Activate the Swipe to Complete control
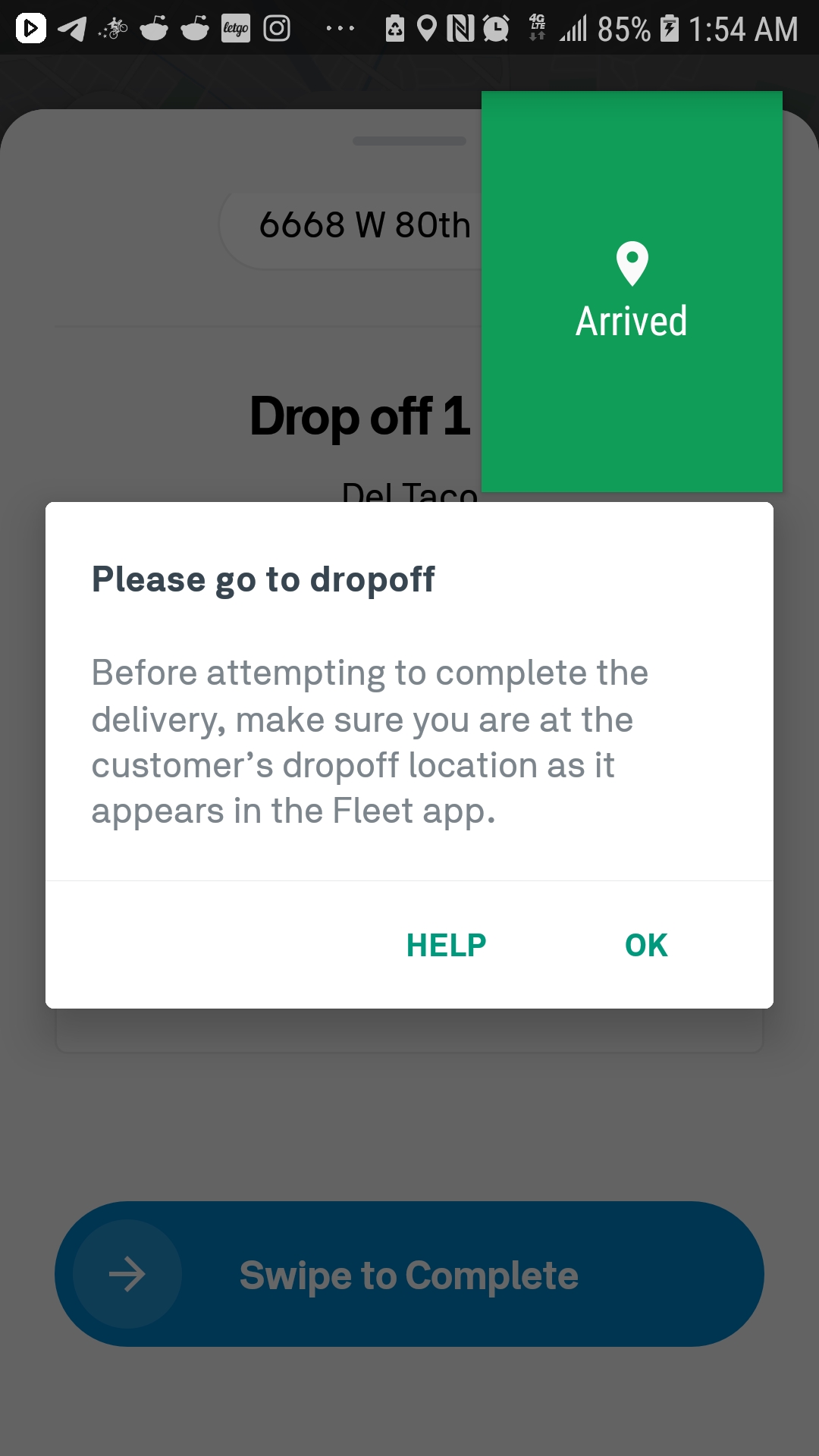 (409, 1275)
